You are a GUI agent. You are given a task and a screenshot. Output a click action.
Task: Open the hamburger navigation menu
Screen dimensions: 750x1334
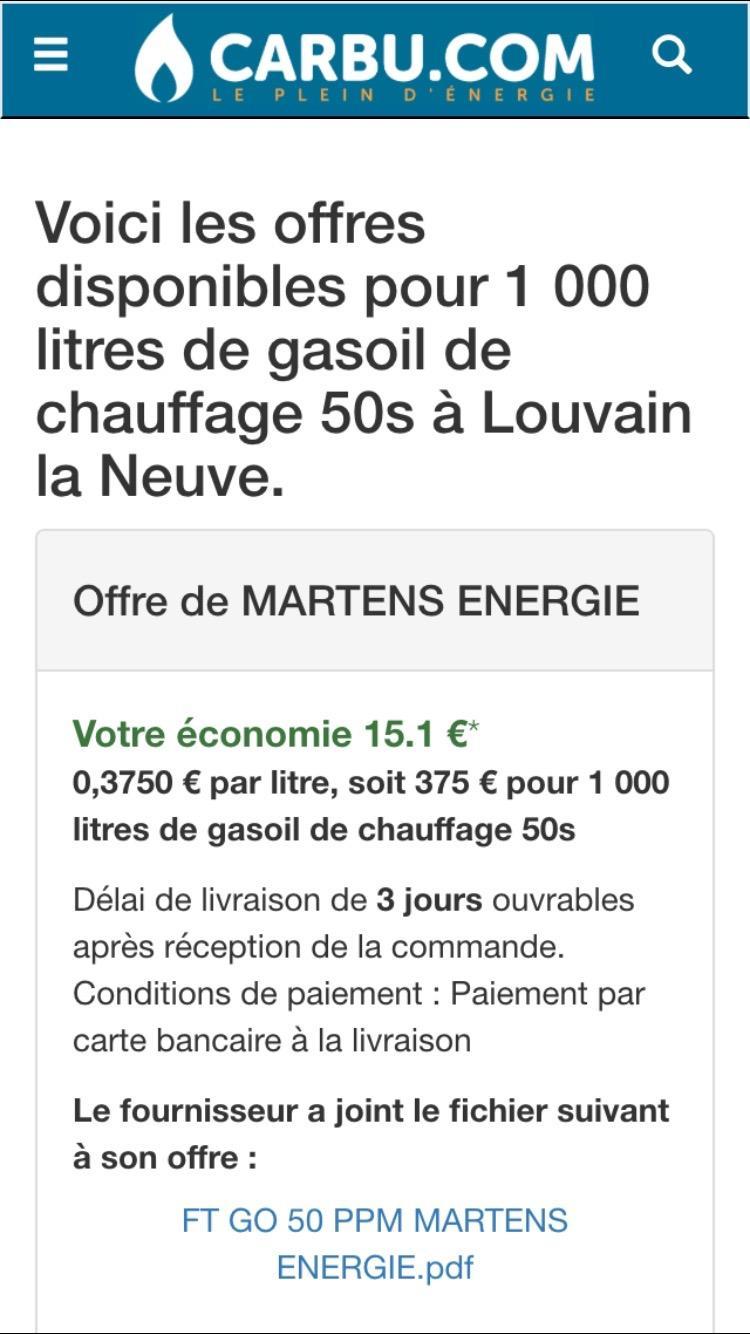point(51,56)
